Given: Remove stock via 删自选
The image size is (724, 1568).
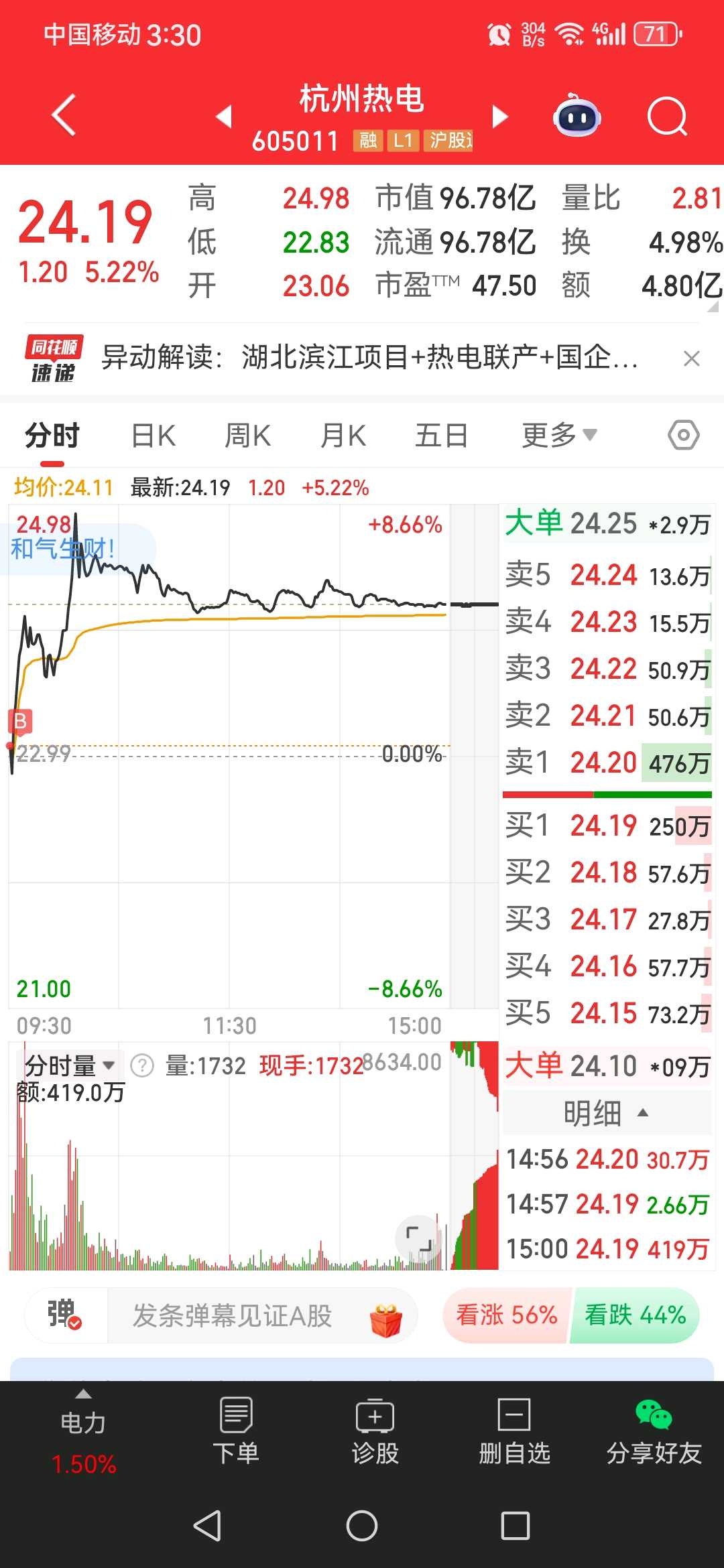Looking at the screenshot, I should [x=514, y=1431].
